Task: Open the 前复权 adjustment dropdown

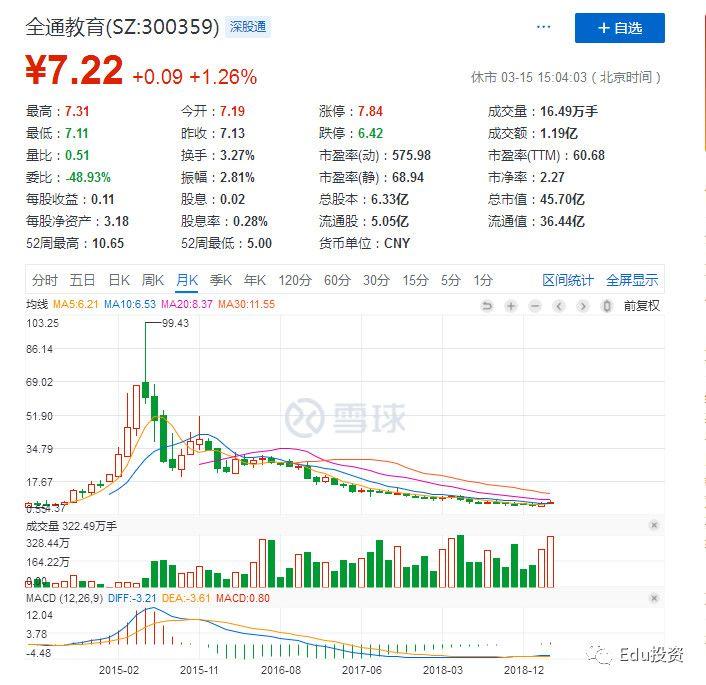Action: [x=641, y=305]
